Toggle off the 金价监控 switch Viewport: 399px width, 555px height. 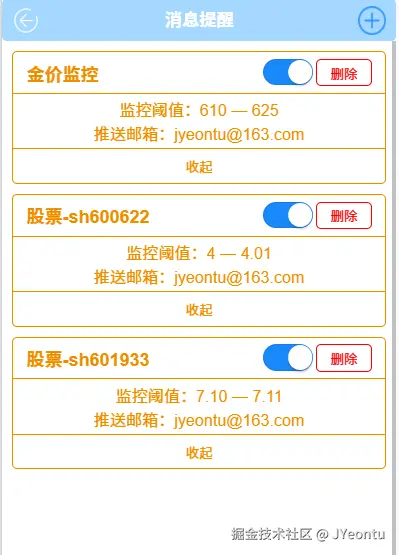(288, 72)
